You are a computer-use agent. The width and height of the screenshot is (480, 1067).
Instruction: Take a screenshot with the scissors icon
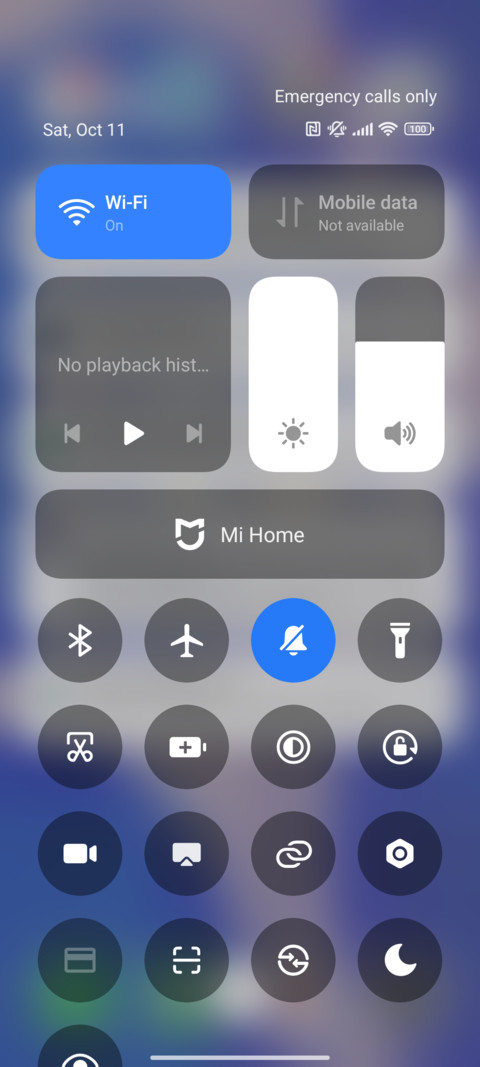coord(80,747)
